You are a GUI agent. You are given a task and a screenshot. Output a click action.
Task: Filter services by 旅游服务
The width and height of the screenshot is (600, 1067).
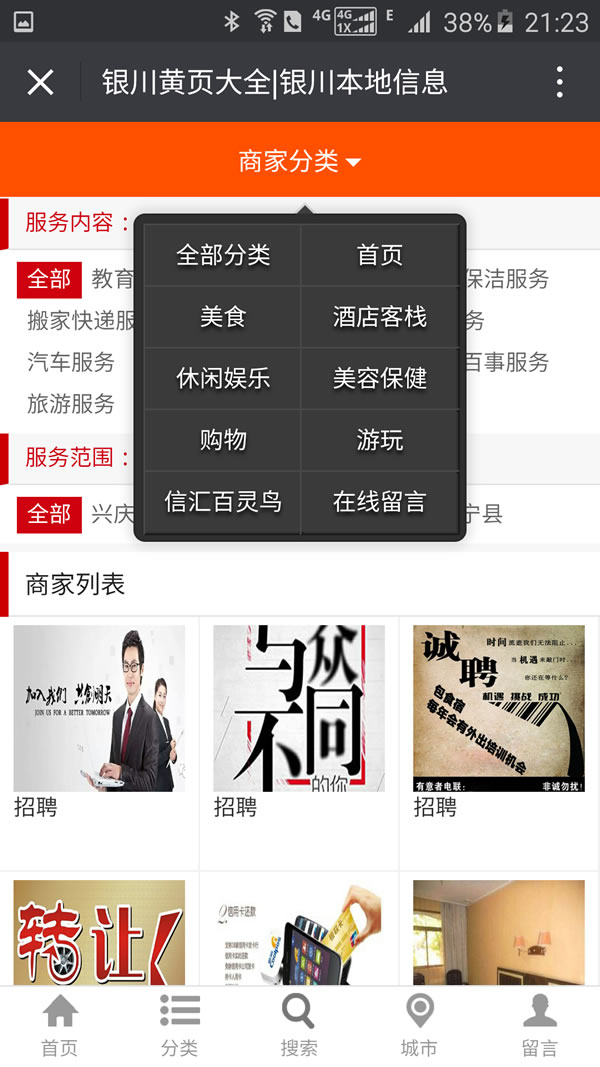click(71, 404)
